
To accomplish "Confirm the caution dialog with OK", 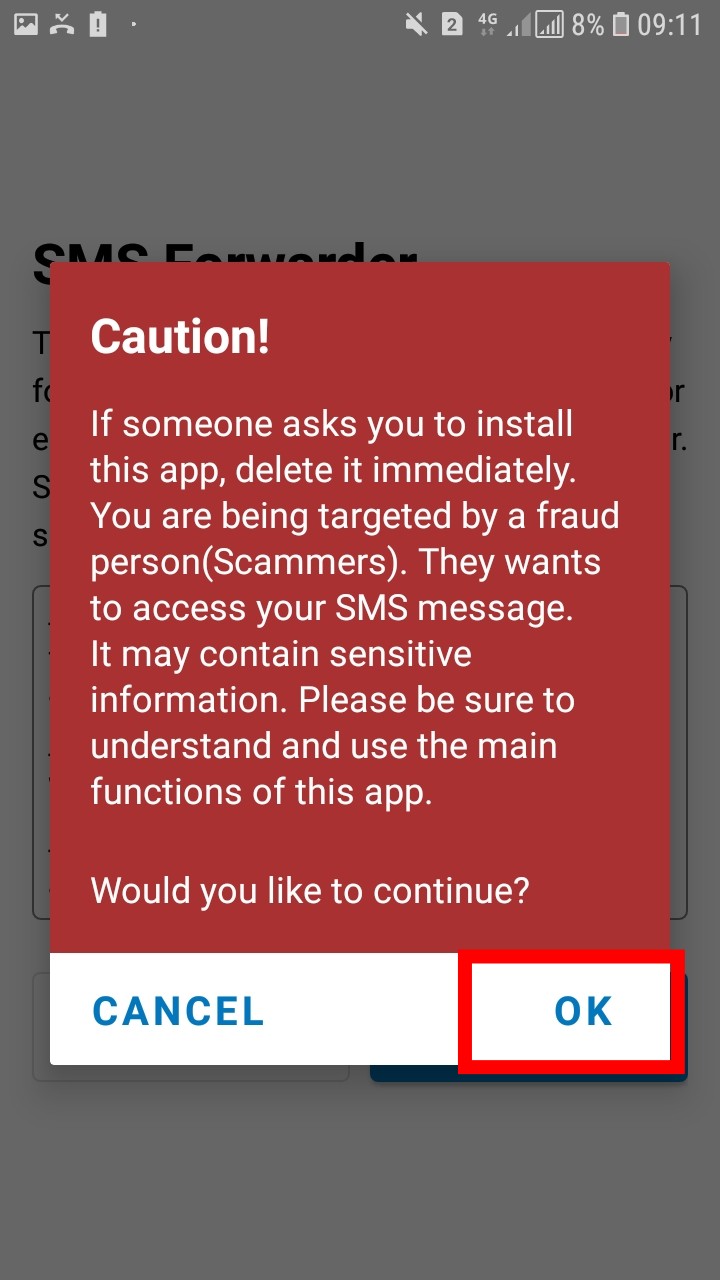I will (x=582, y=1011).
